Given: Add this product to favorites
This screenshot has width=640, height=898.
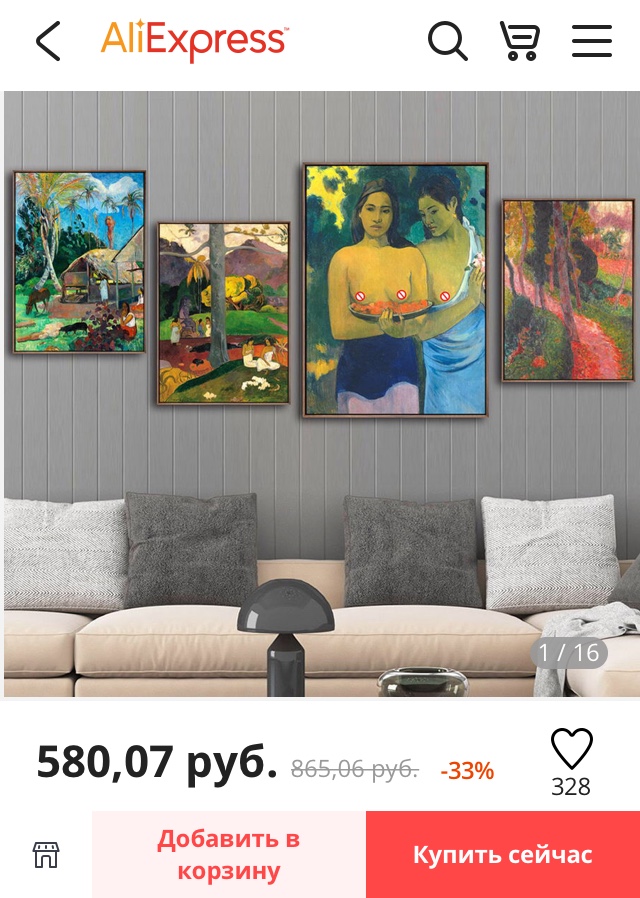Looking at the screenshot, I should 572,749.
